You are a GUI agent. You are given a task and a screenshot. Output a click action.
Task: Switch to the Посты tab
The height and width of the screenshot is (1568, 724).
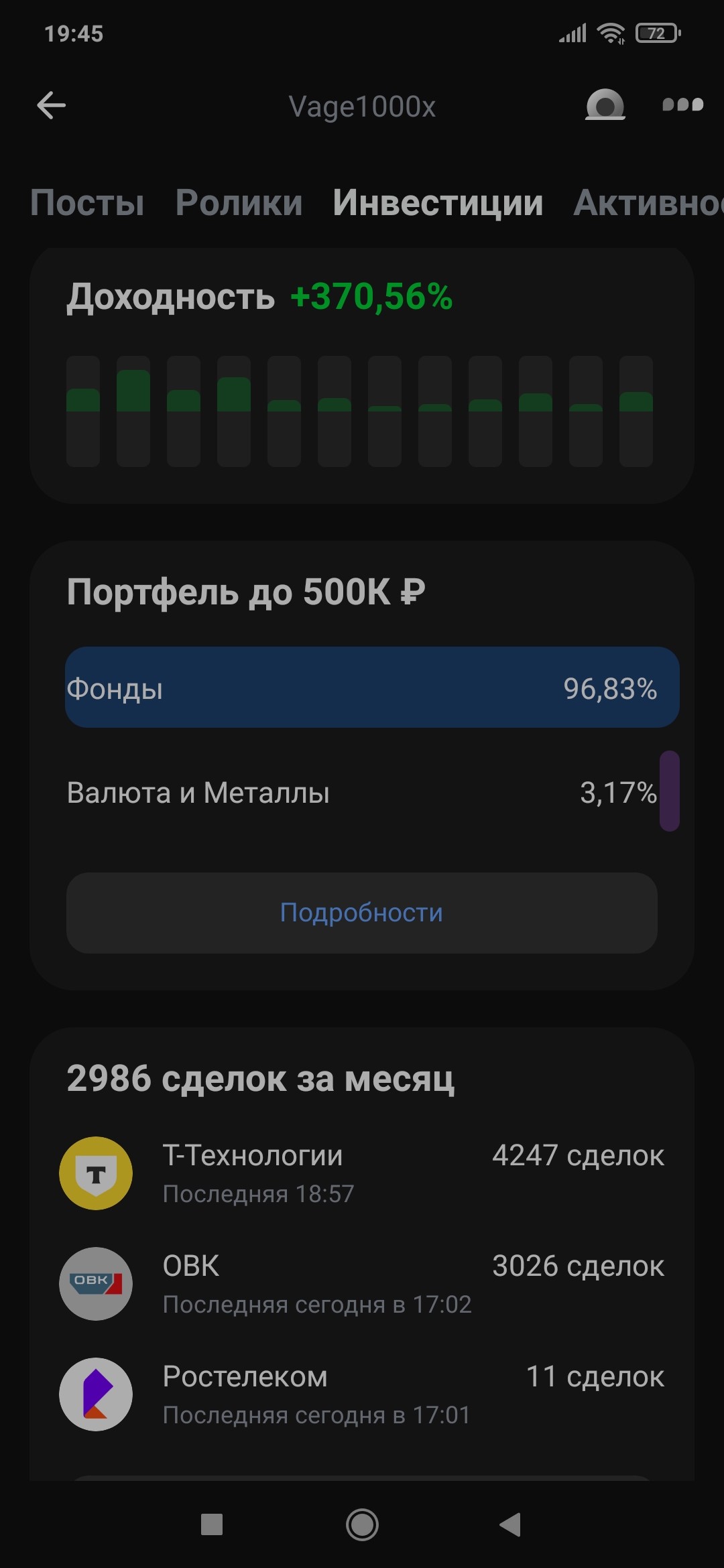pyautogui.click(x=87, y=202)
